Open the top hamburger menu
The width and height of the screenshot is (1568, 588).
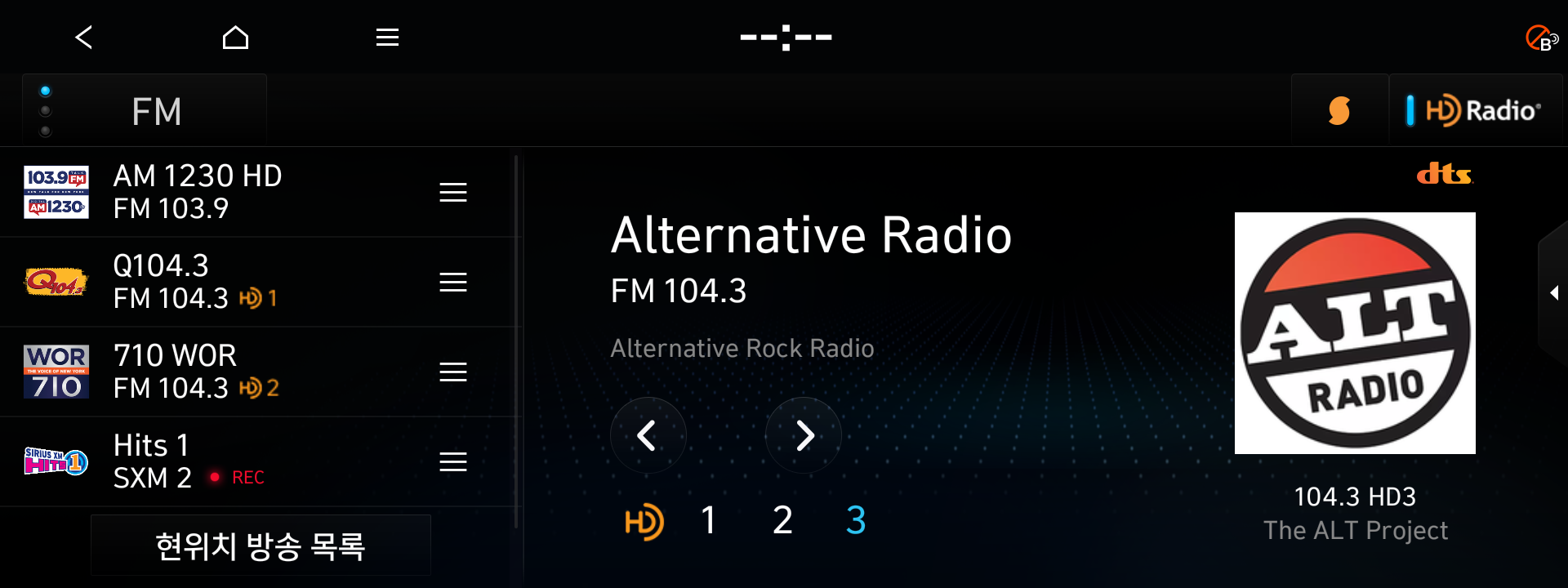click(x=387, y=37)
